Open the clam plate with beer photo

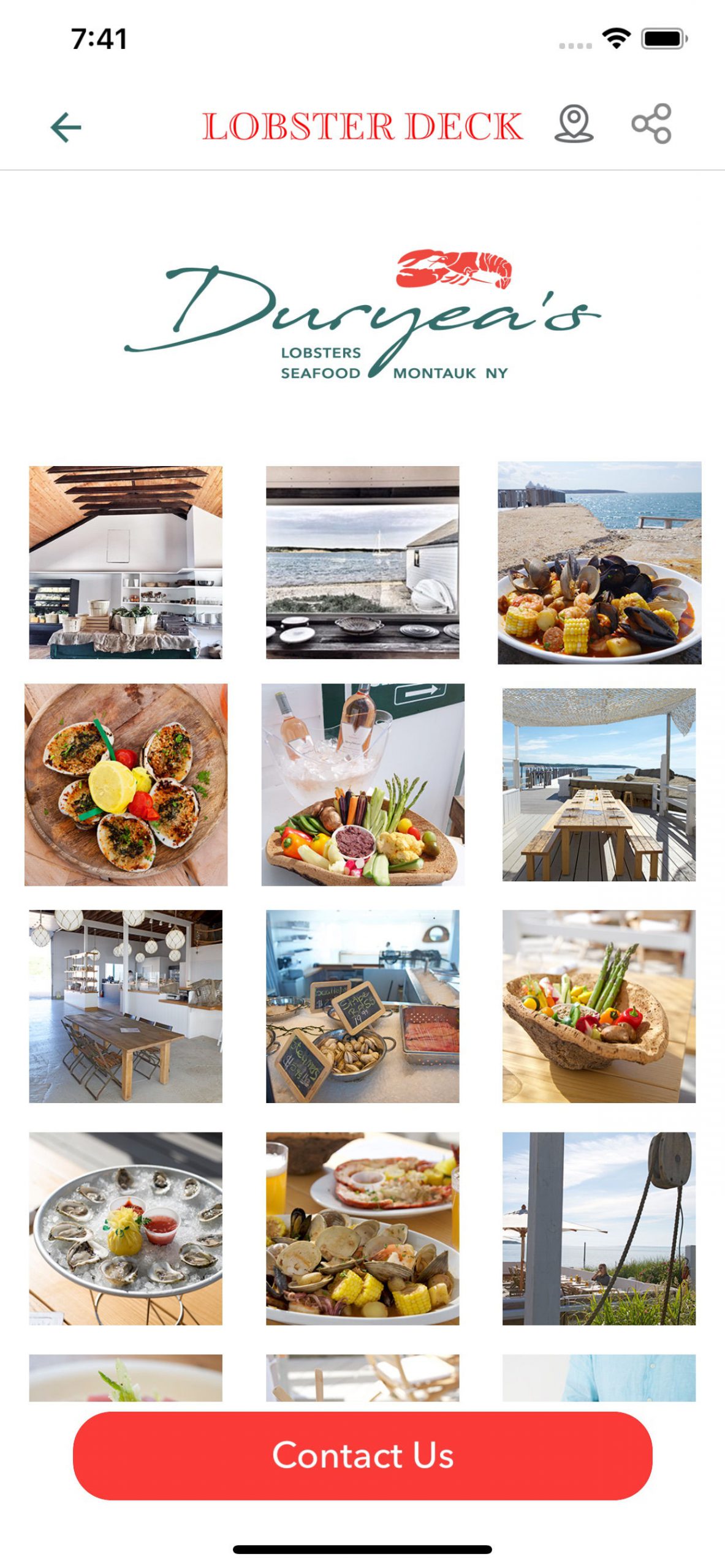pyautogui.click(x=362, y=1227)
